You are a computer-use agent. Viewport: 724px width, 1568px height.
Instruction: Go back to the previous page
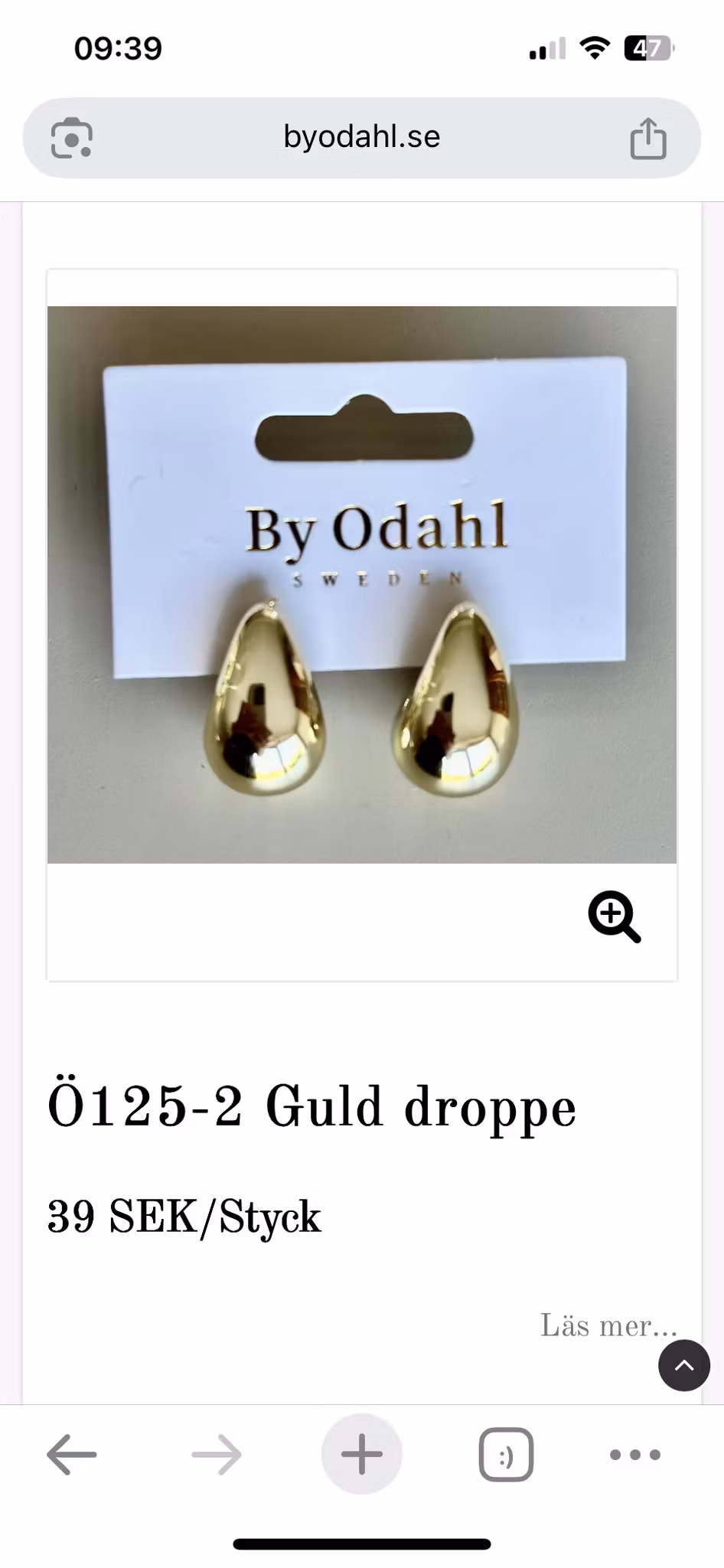tap(72, 1455)
